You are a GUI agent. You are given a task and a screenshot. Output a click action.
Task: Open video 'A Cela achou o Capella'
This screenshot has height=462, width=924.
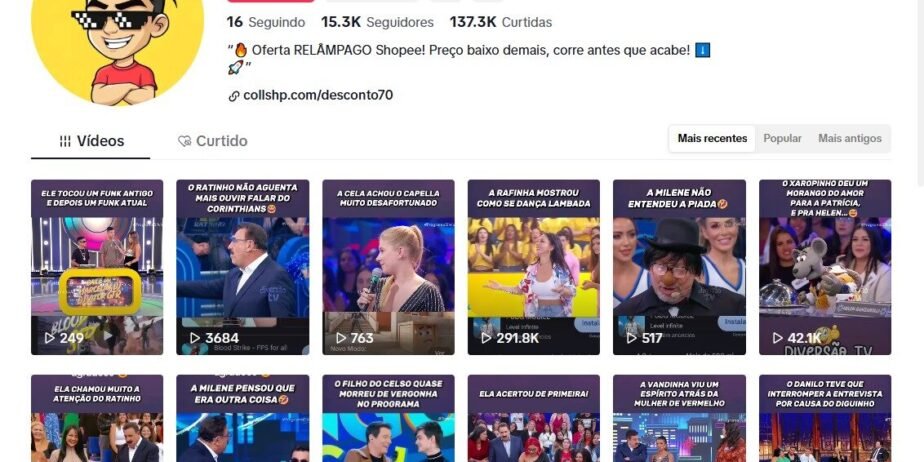[x=388, y=268]
